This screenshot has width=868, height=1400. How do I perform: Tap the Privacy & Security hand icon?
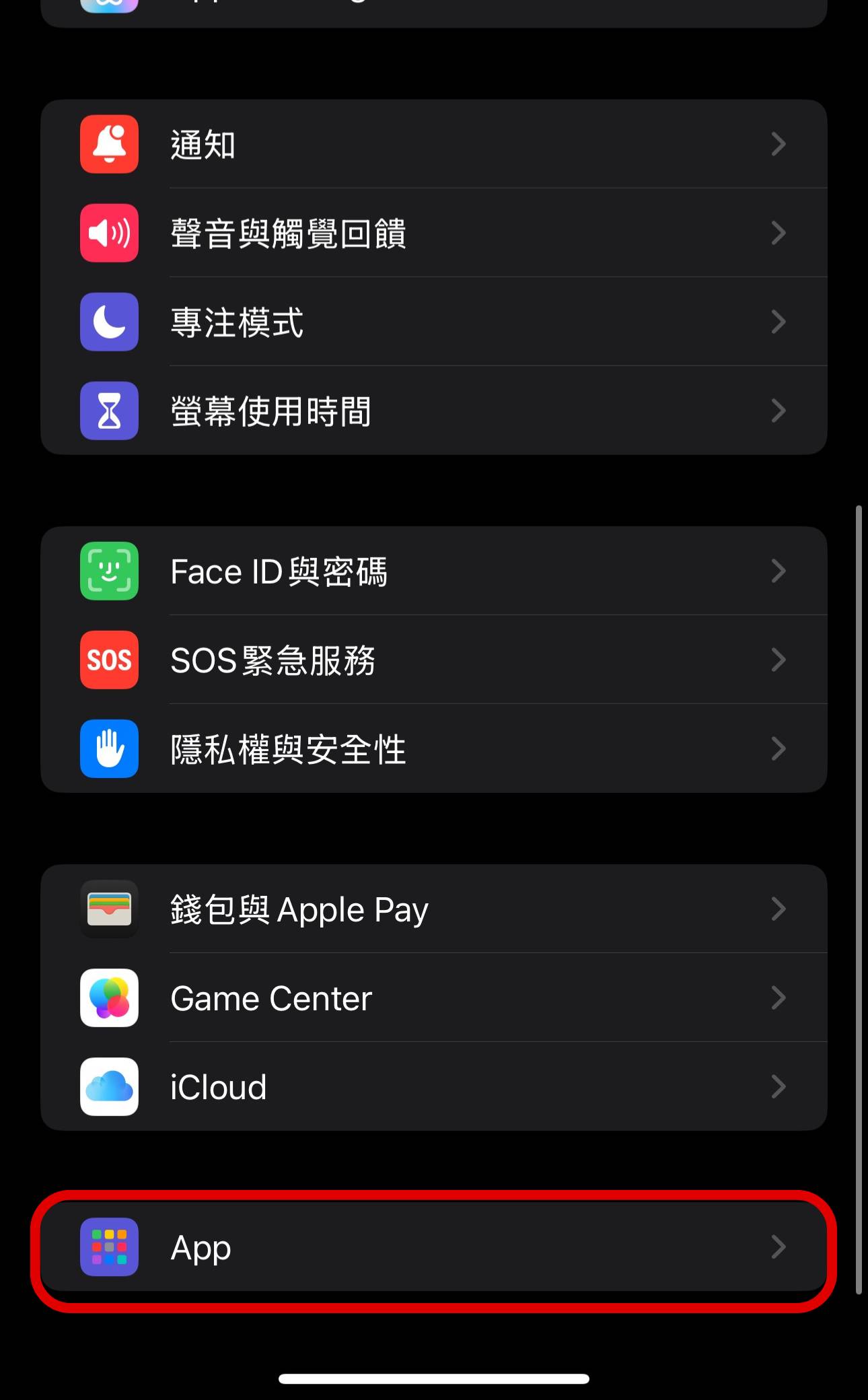pos(109,749)
